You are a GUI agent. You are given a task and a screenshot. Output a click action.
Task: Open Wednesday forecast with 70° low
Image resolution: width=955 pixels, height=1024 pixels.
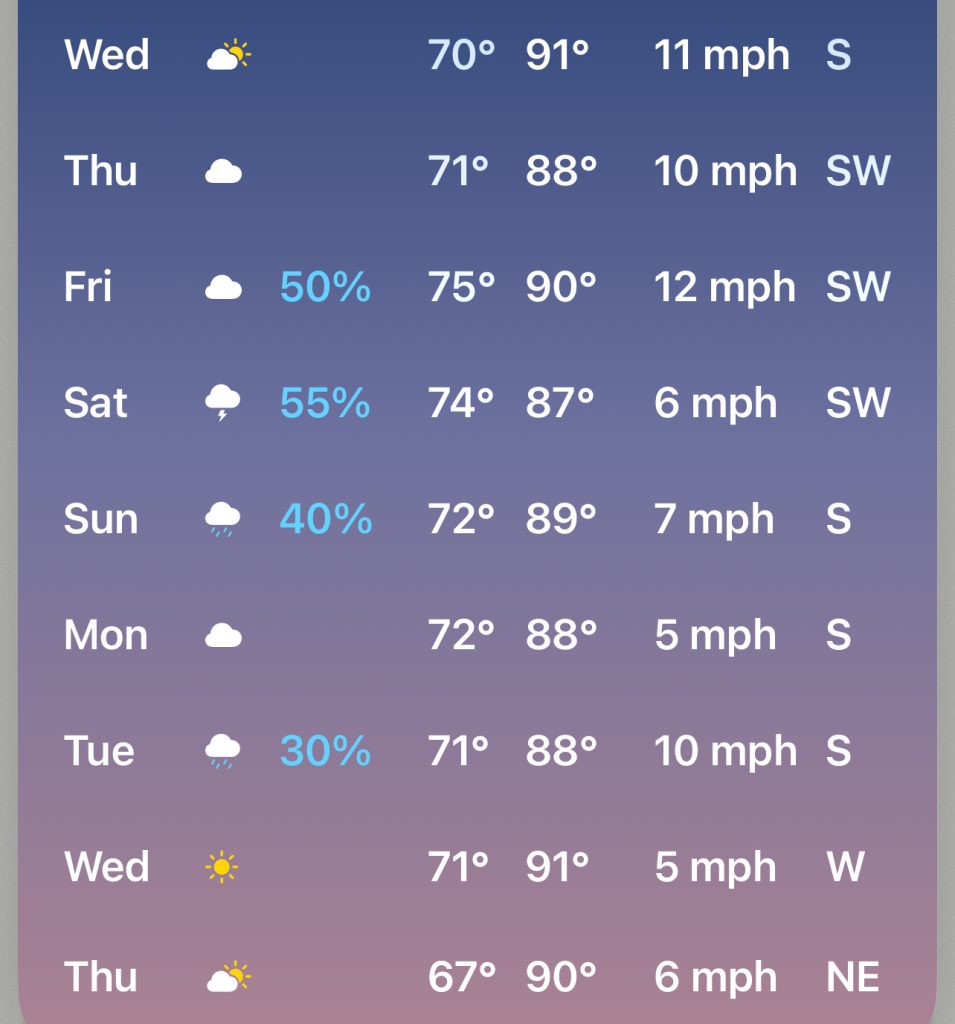(x=477, y=55)
